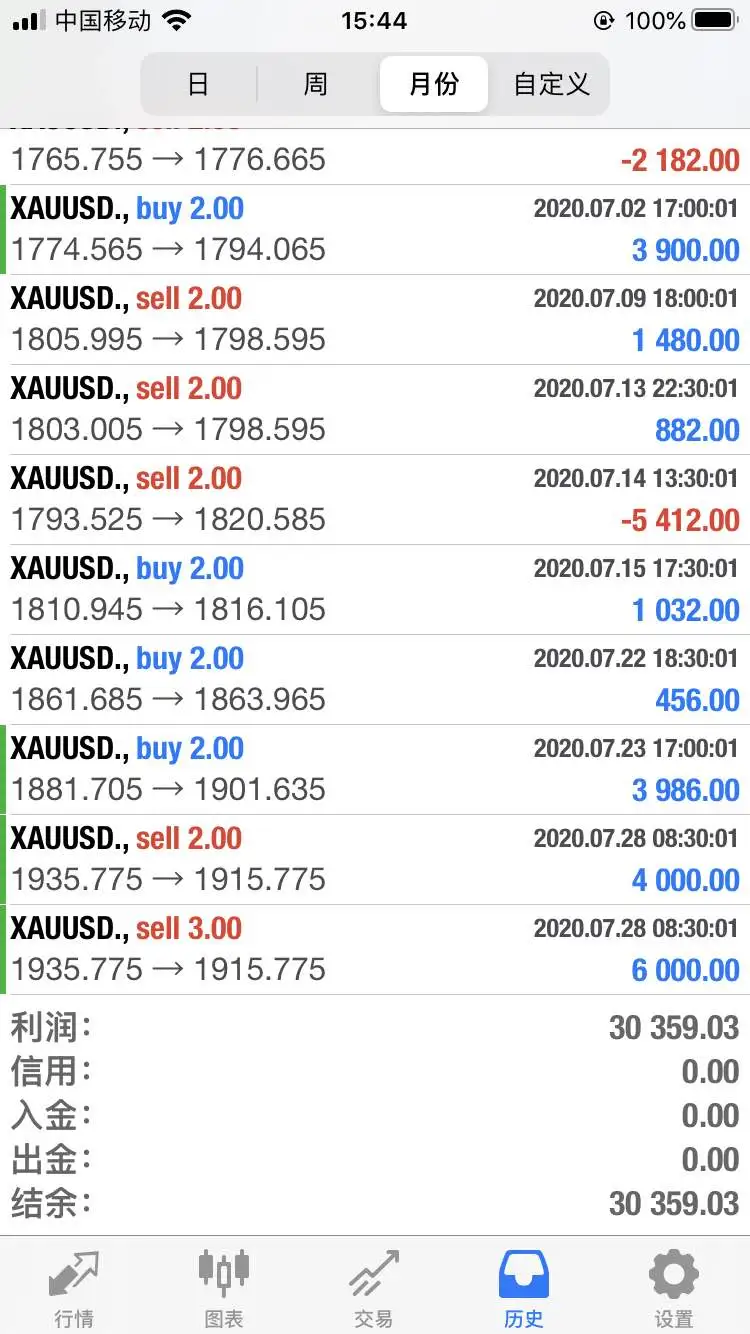Open the sell 3.00 trade with 6 000.00 profit

375,950
